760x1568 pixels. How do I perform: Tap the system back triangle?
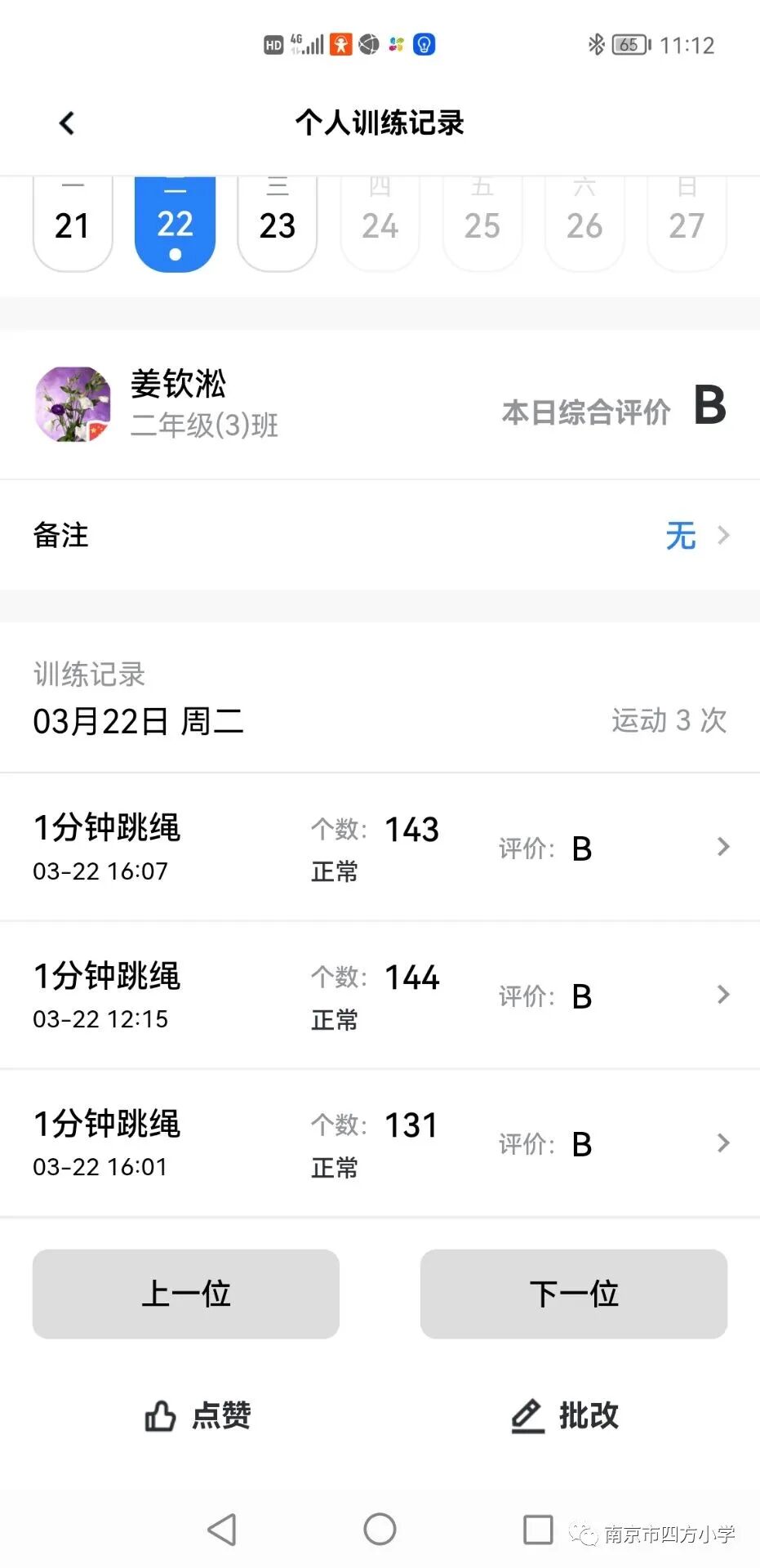[x=222, y=1529]
